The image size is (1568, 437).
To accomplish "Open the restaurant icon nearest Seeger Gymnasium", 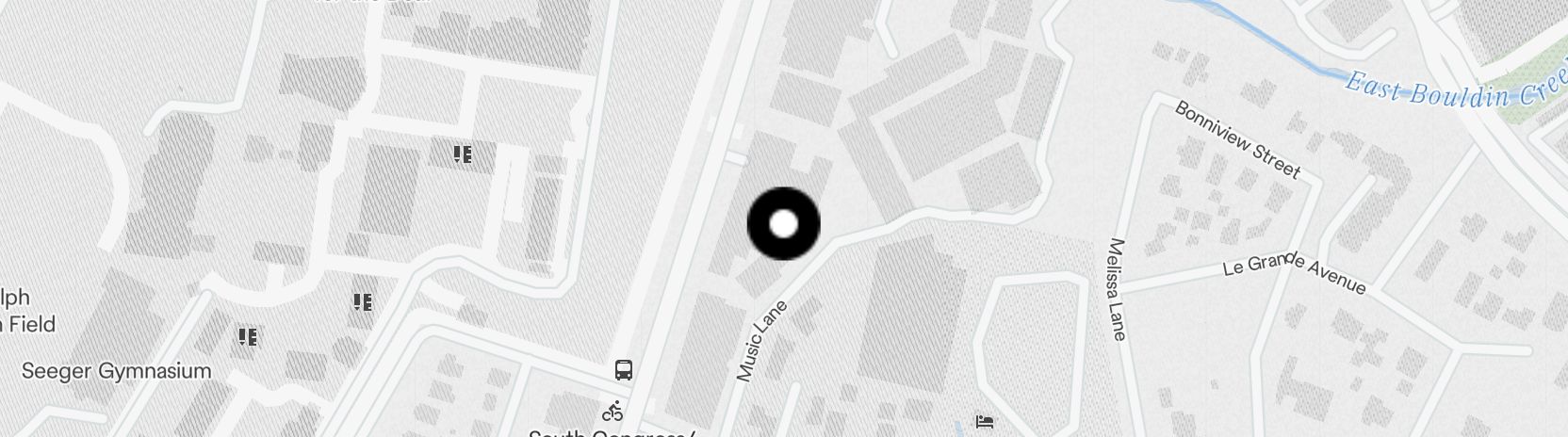I will pyautogui.click(x=249, y=336).
